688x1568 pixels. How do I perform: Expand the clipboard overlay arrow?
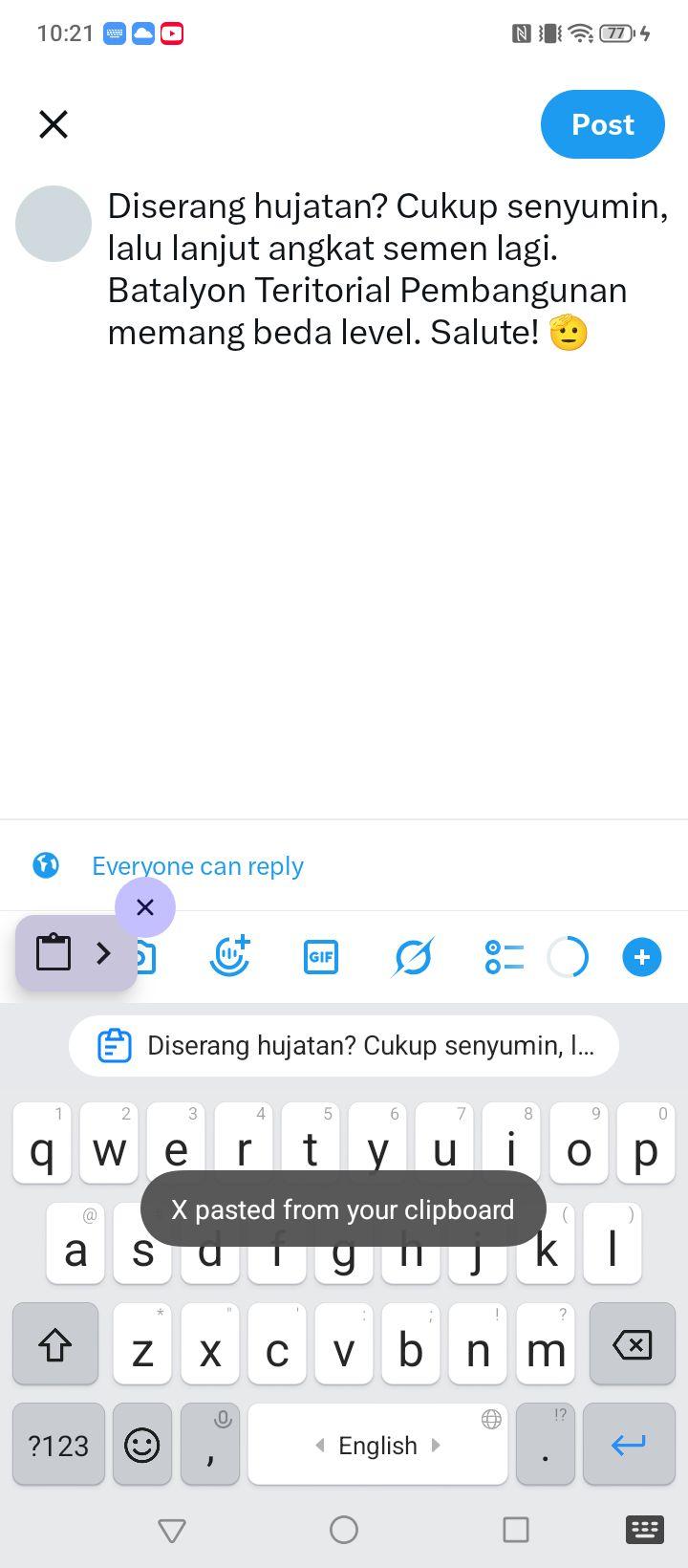[103, 953]
